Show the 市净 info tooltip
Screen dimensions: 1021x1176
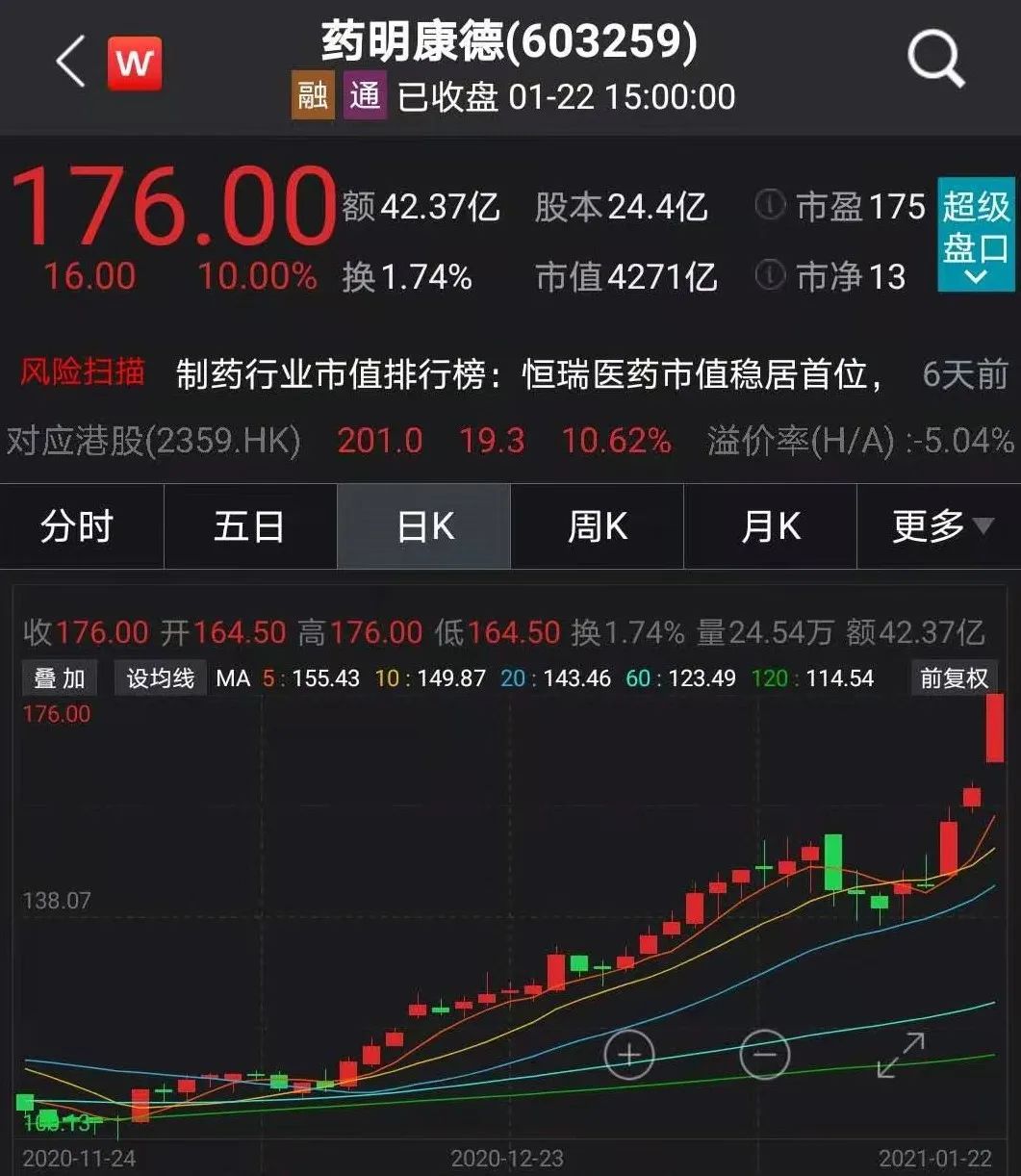(x=769, y=277)
